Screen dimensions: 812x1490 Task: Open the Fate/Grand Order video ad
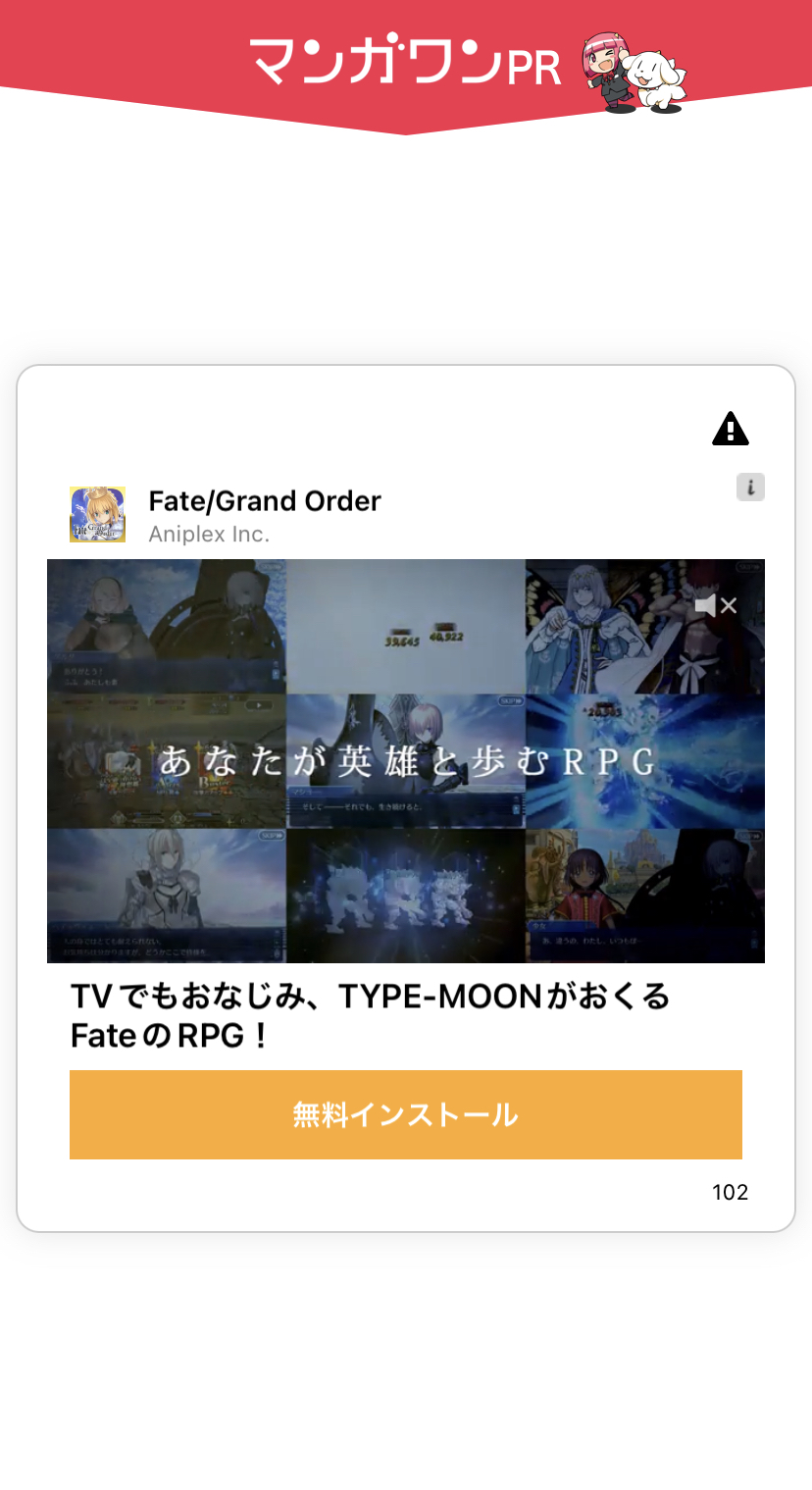[x=405, y=760]
